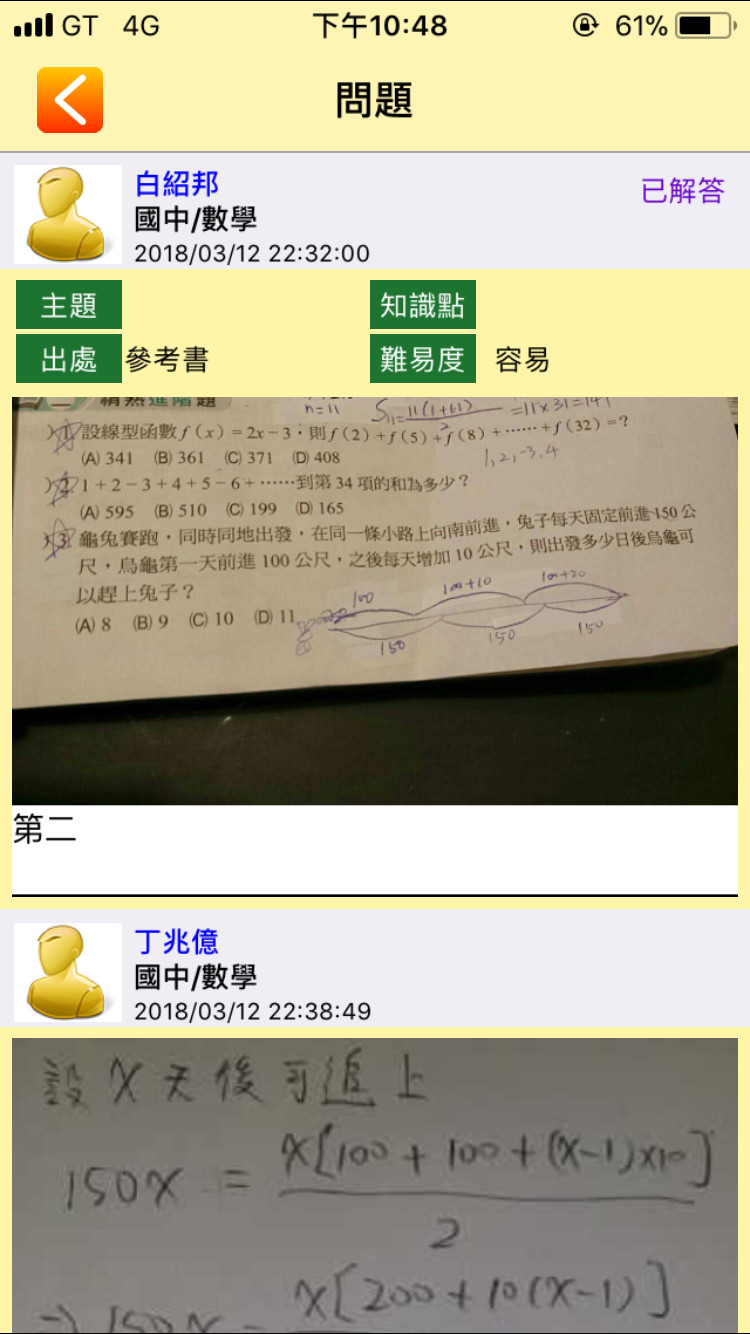Go back with the orange arrow
Viewport: 750px width, 1334px height.
tap(70, 100)
